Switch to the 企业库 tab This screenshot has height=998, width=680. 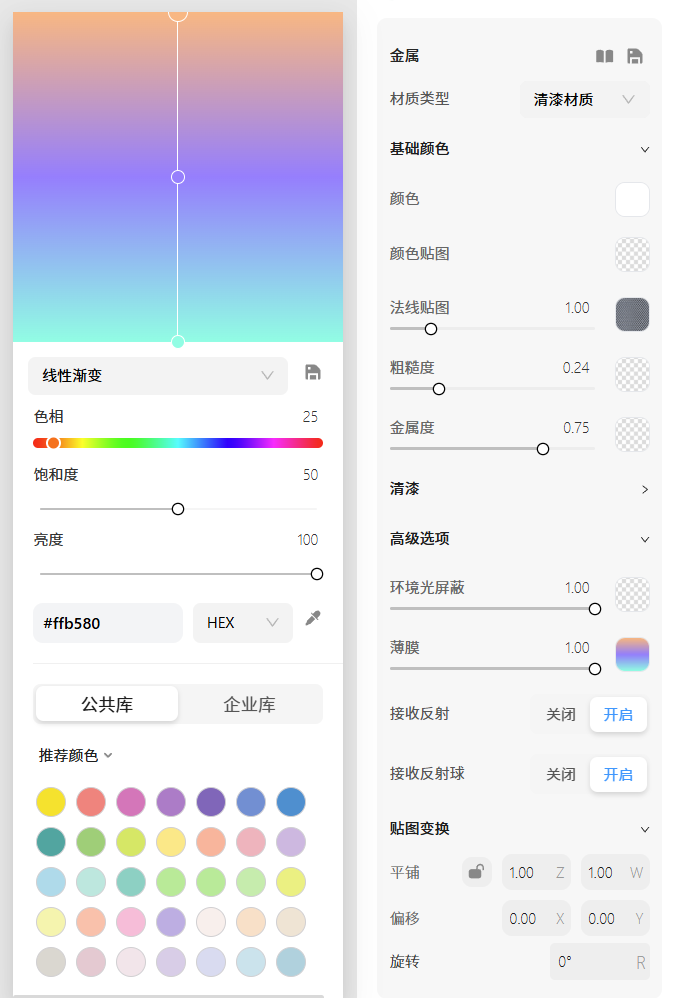[x=249, y=704]
